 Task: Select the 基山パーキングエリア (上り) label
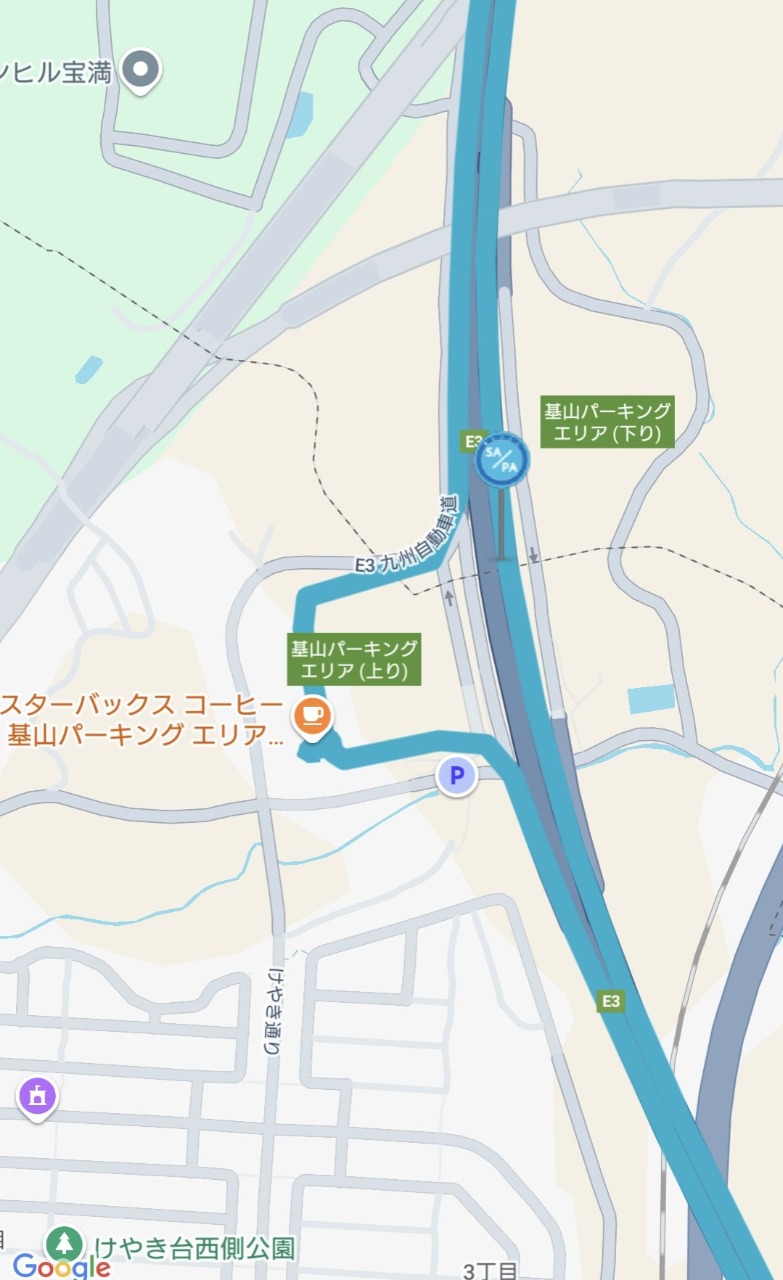pos(354,658)
